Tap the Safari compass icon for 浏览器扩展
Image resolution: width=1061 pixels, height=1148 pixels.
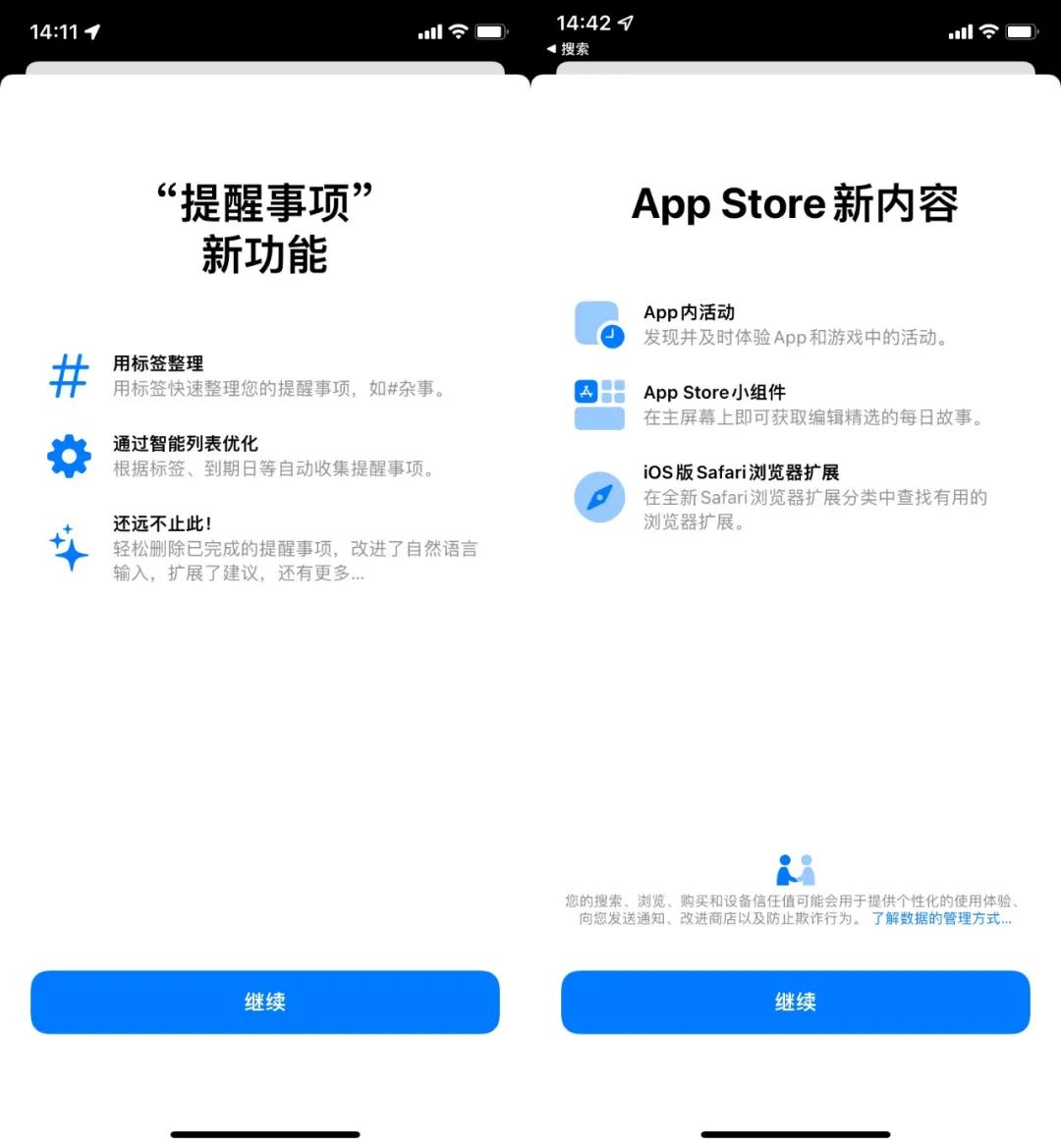tap(599, 497)
